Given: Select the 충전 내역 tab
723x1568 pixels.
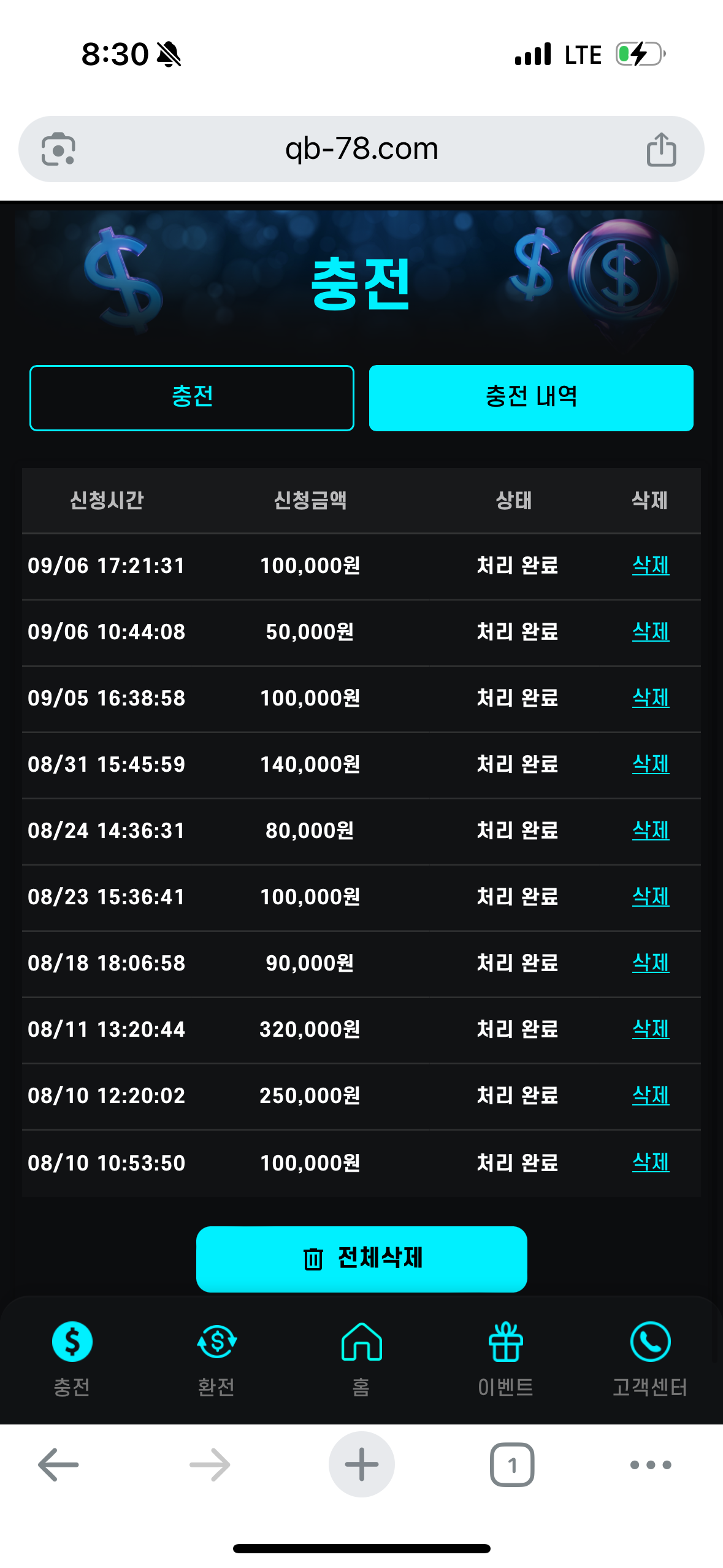Looking at the screenshot, I should pos(531,398).
